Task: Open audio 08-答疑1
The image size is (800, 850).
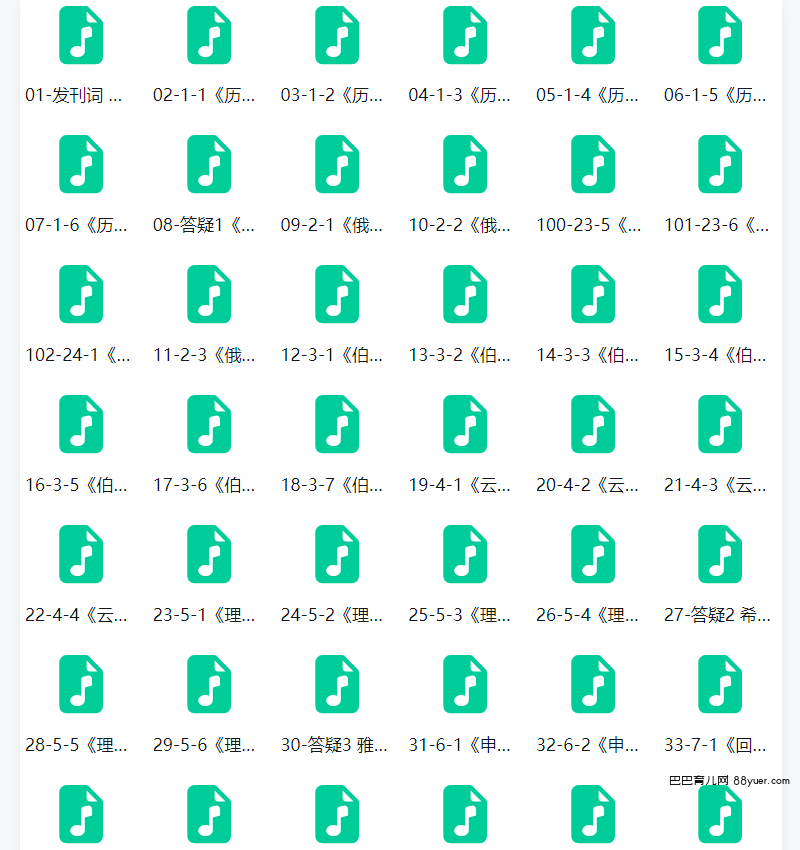Action: coord(209,164)
